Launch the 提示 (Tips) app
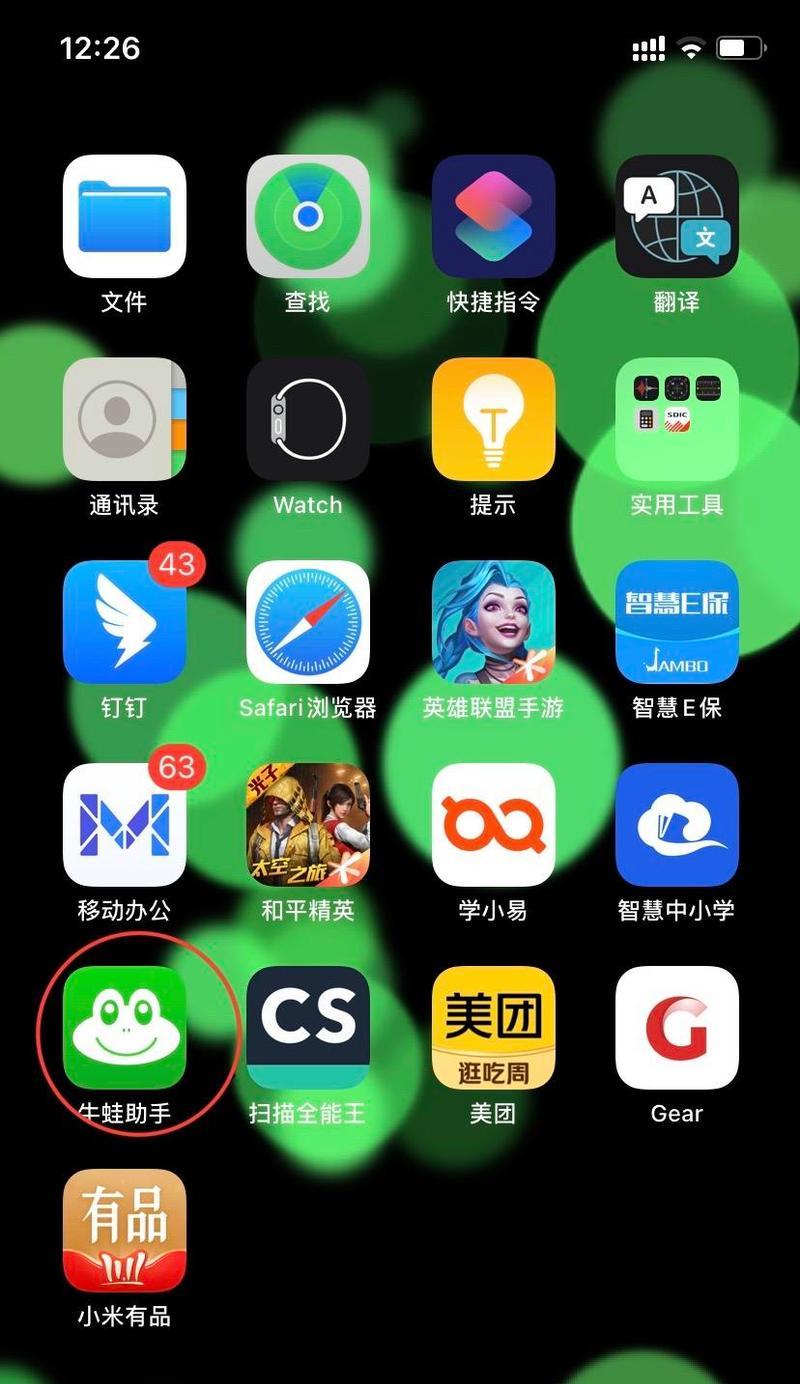800x1384 pixels. click(x=493, y=420)
